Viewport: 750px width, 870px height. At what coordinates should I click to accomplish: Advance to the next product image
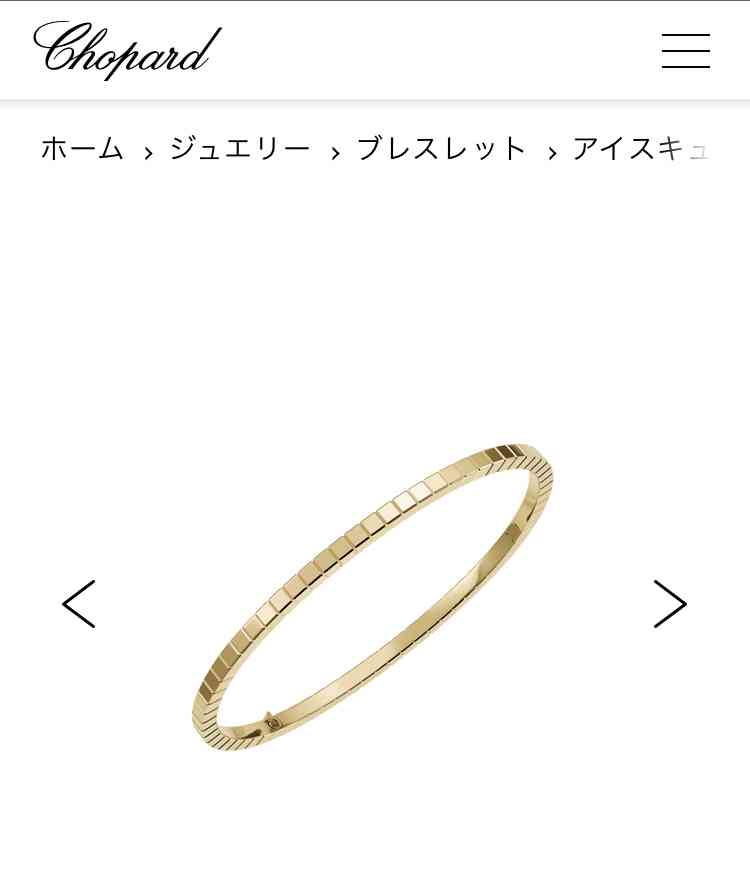669,604
